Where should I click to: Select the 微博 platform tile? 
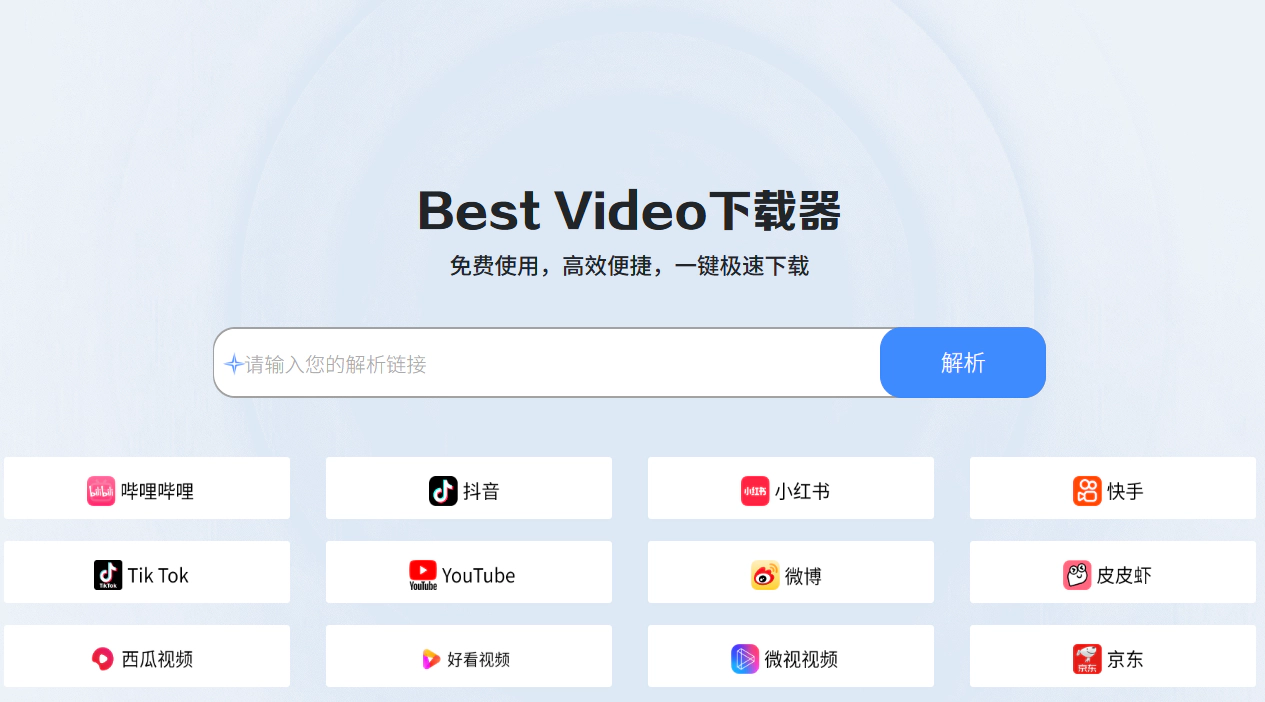coord(790,573)
